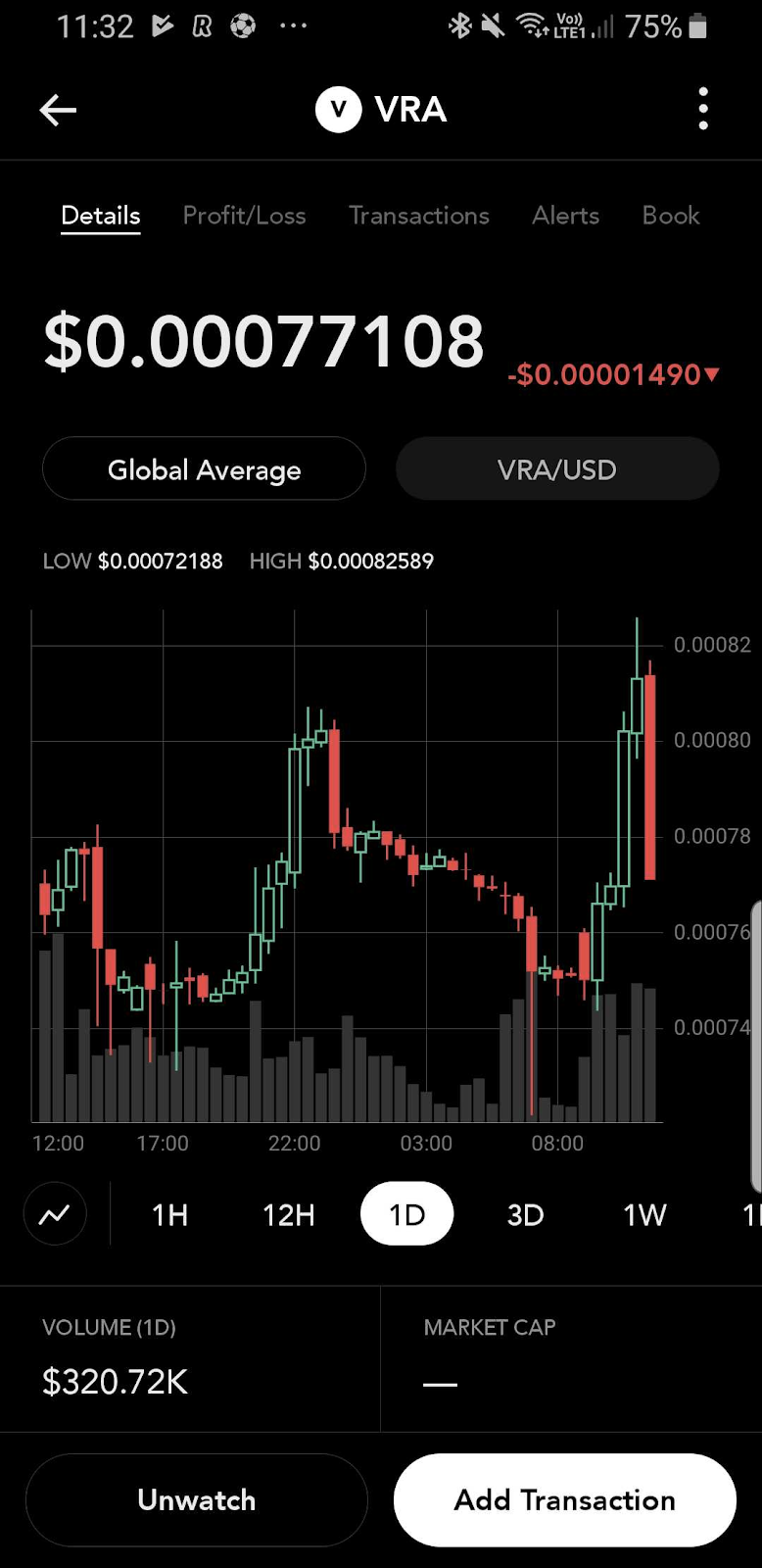This screenshot has height=1568, width=762.
Task: Switch chart range to 1W
Action: pos(643,1215)
